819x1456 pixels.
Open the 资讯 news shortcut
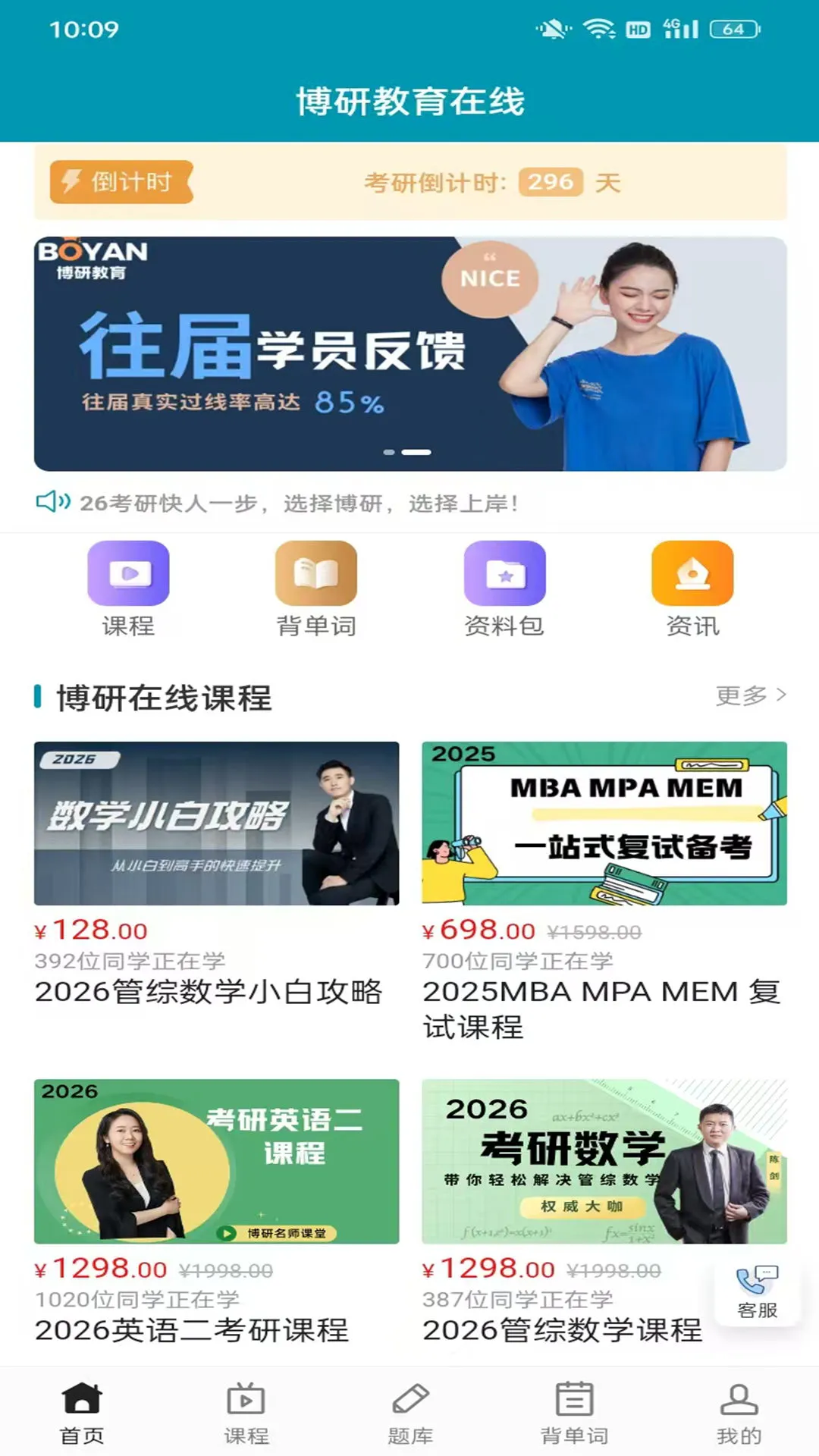692,588
